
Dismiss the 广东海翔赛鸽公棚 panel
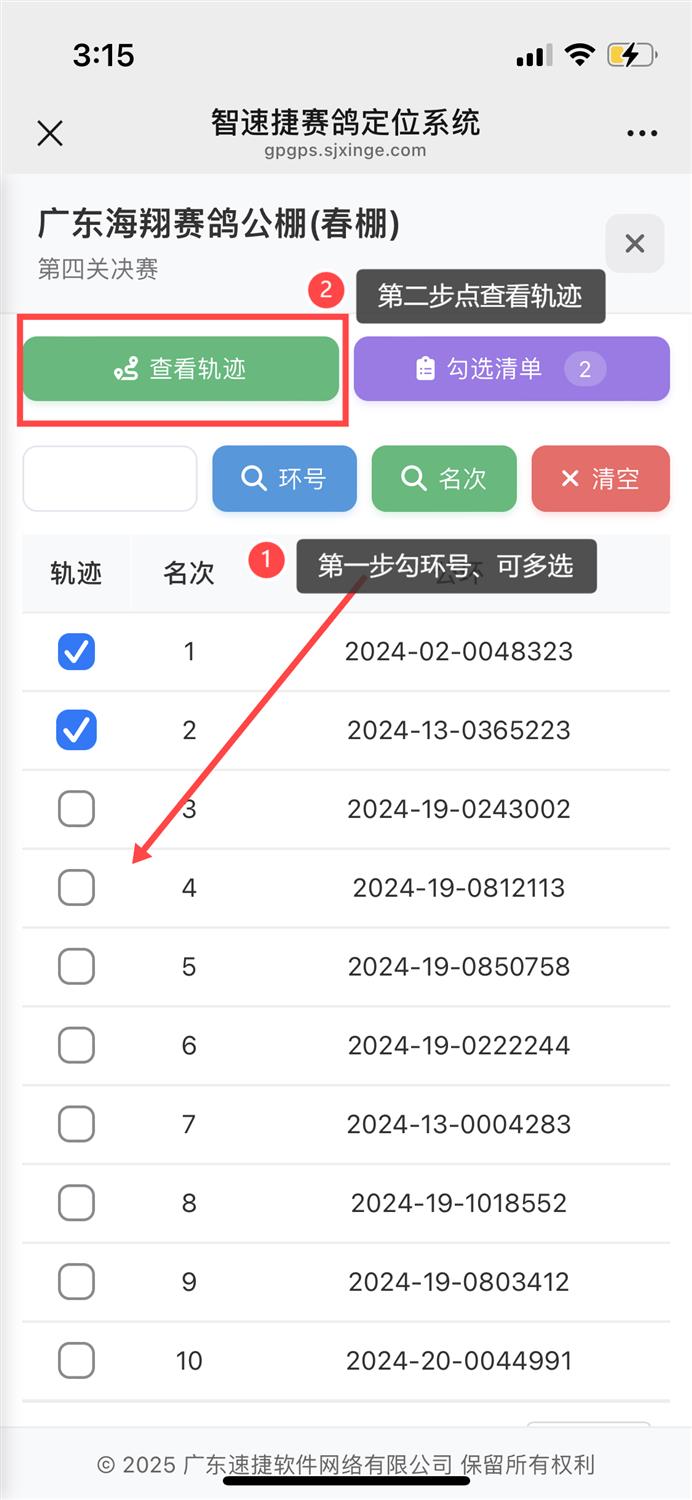click(x=635, y=244)
